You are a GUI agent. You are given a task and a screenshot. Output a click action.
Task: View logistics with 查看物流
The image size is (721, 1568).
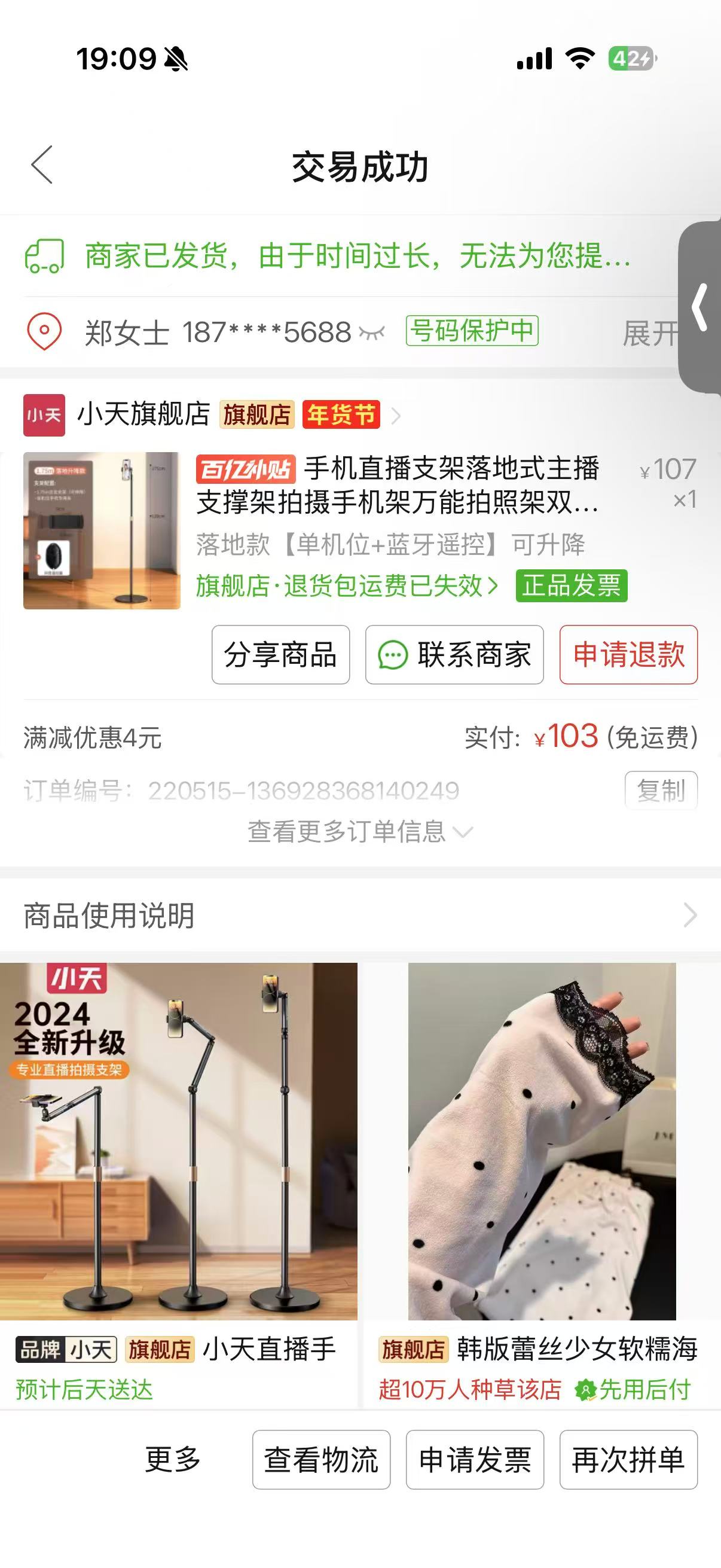321,1460
